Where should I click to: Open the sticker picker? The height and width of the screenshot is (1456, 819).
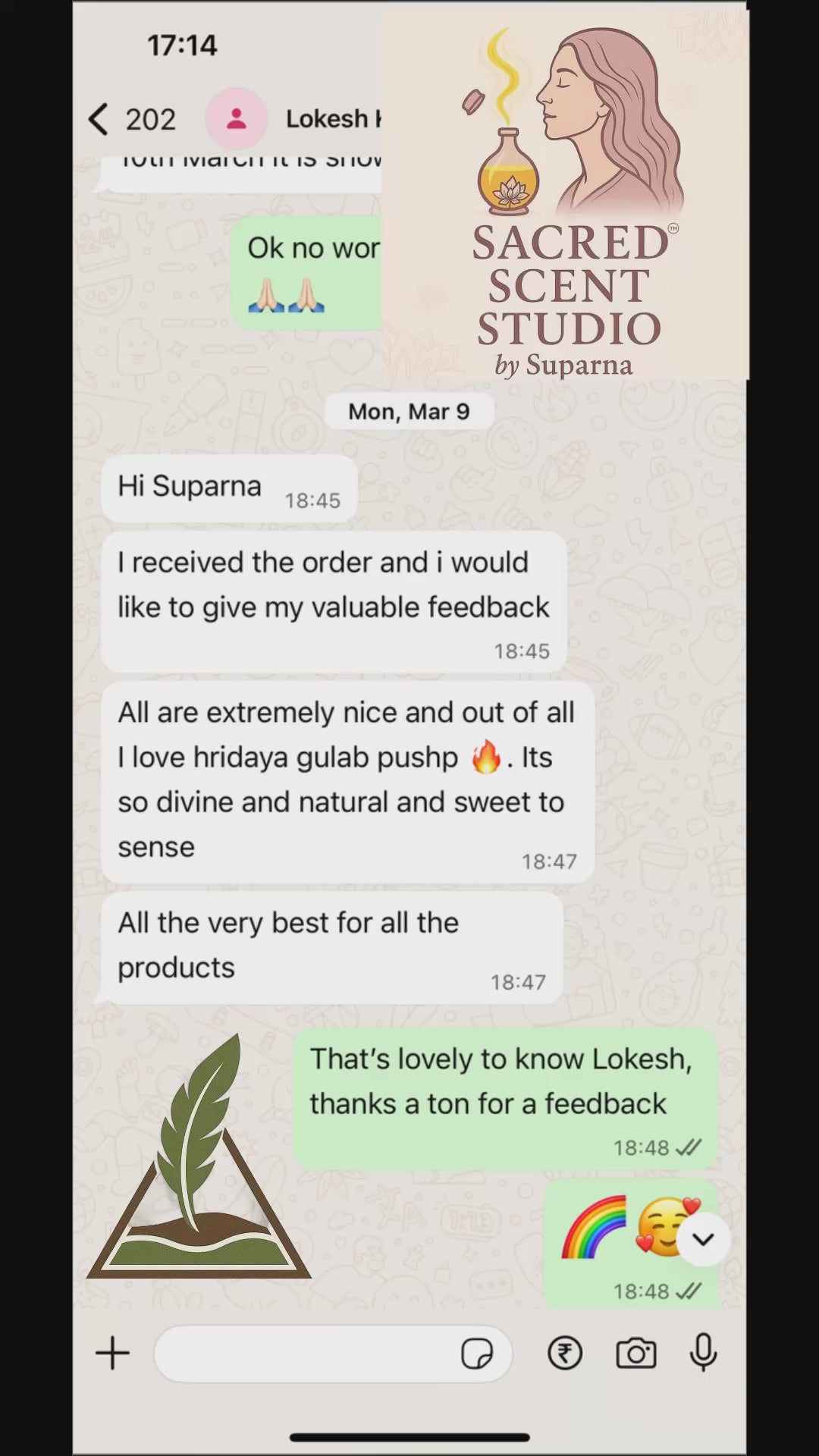point(476,1354)
